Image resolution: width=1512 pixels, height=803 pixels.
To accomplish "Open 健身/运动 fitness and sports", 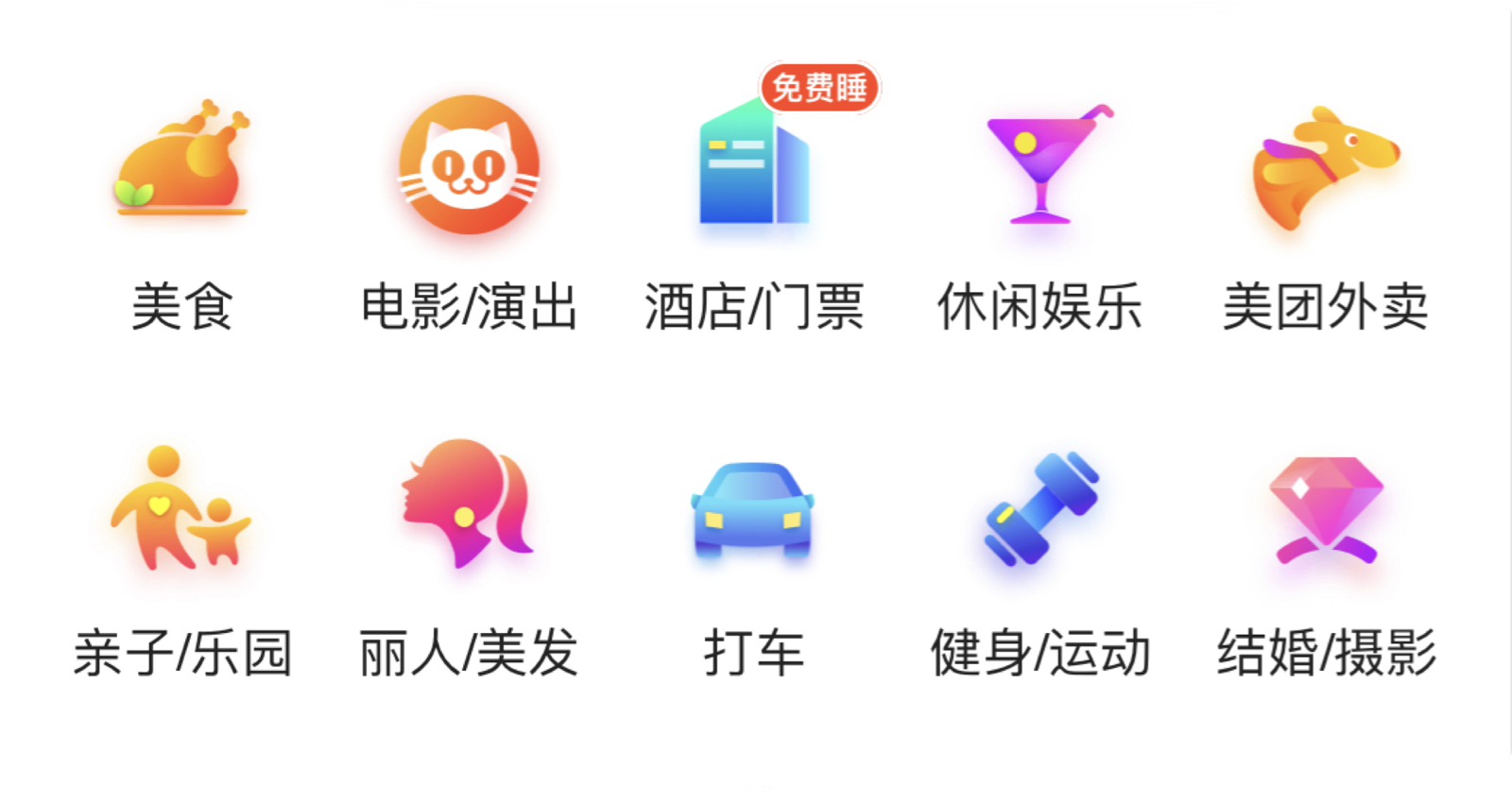I will click(1039, 508).
